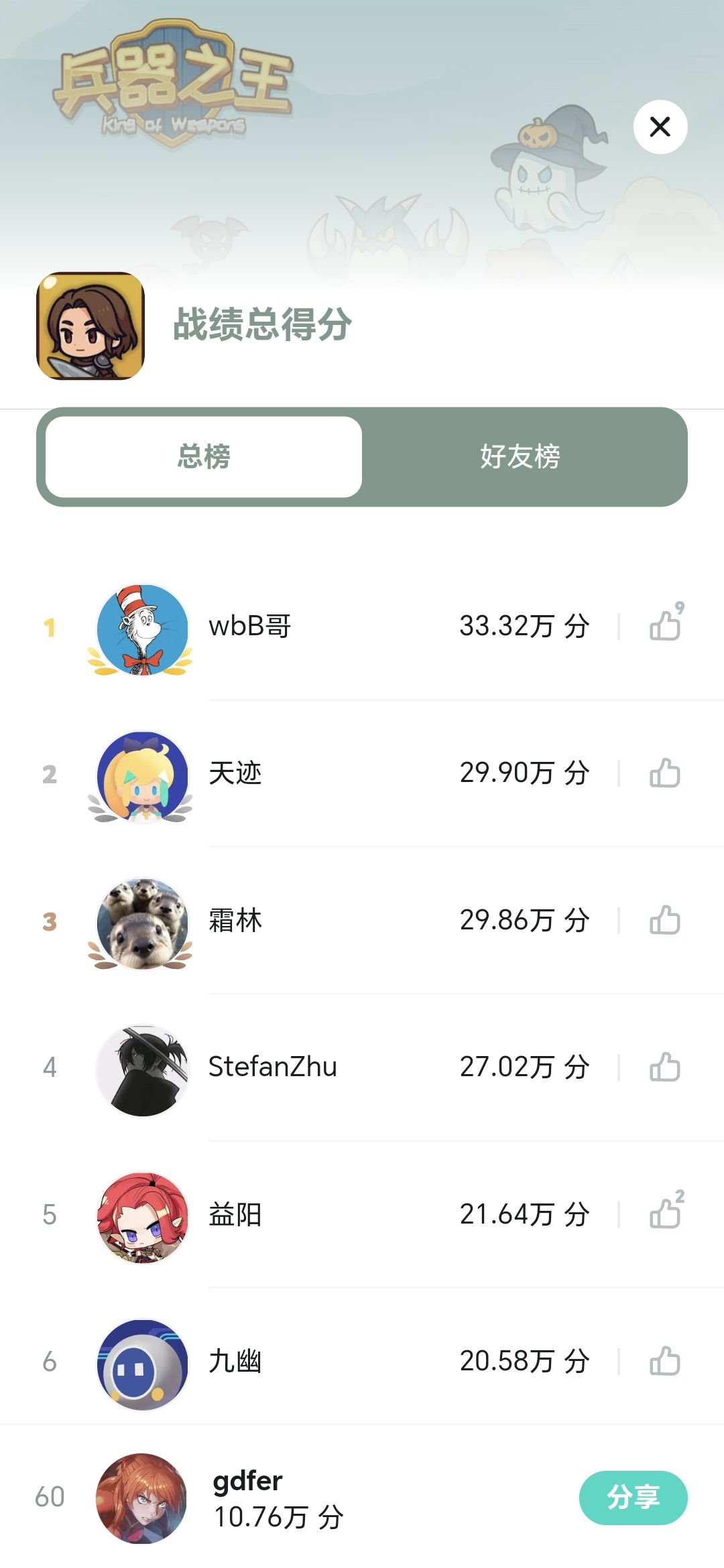Close the leaderboard with the X button
724x1568 pixels.
[x=660, y=127]
